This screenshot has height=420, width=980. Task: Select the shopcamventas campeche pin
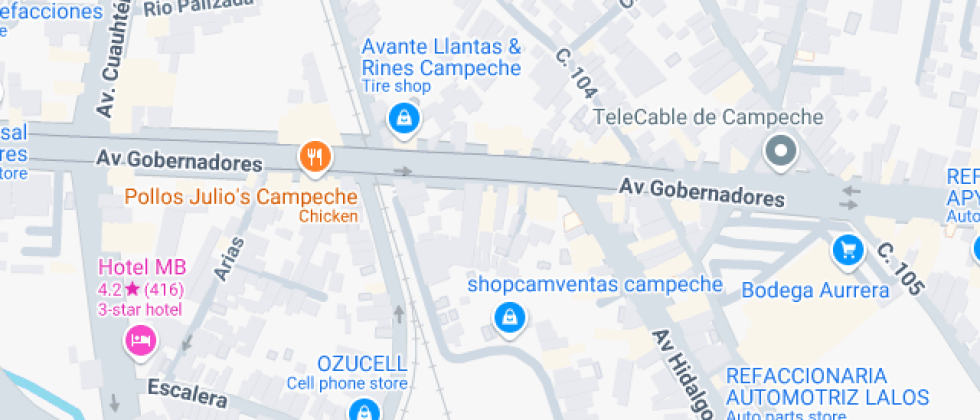510,318
